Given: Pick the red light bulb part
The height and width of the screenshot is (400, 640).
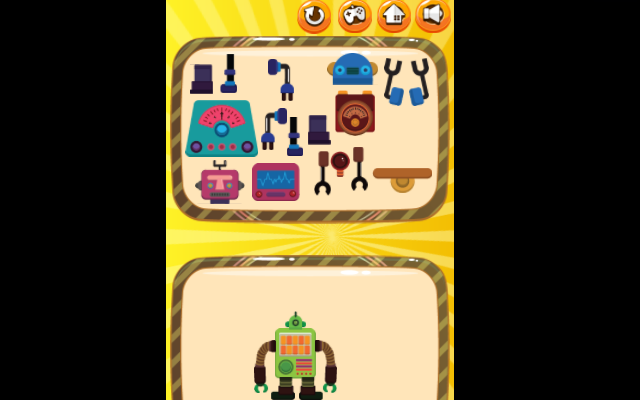Looking at the screenshot, I should [x=340, y=162].
